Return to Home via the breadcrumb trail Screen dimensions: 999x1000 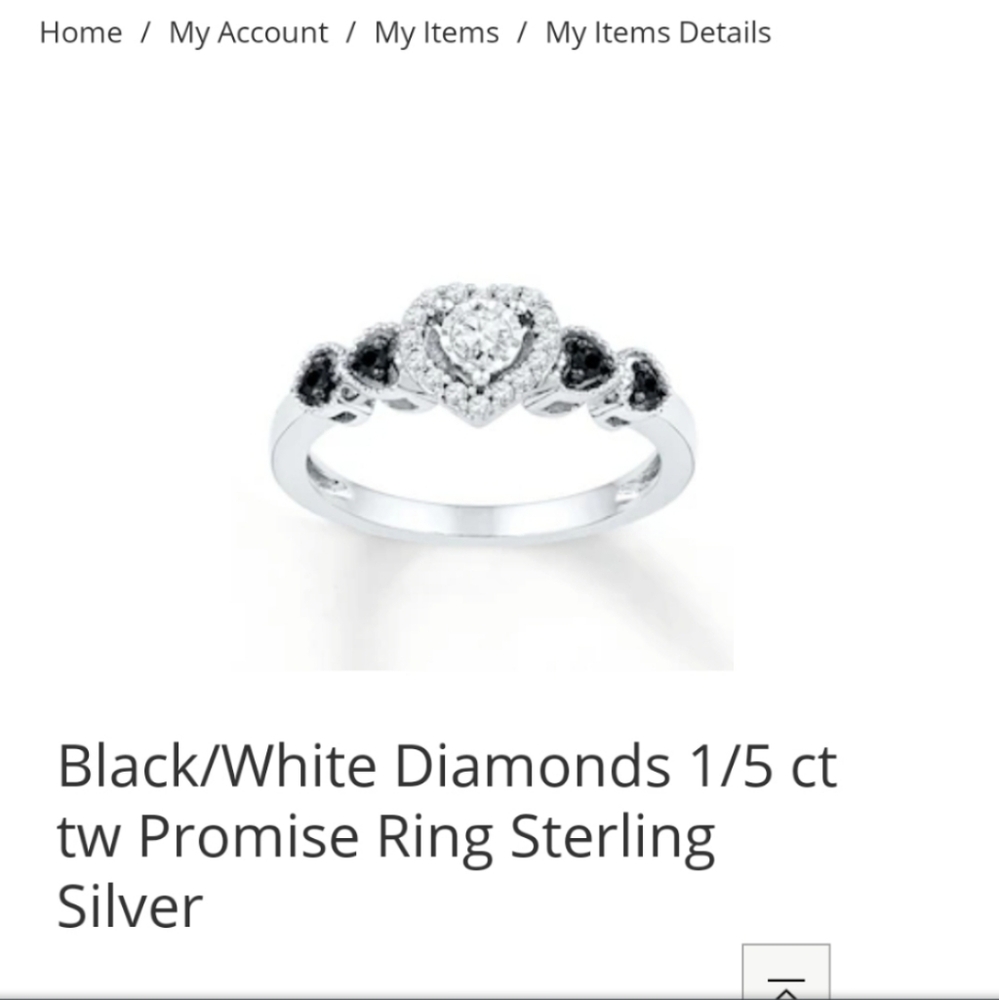point(80,32)
